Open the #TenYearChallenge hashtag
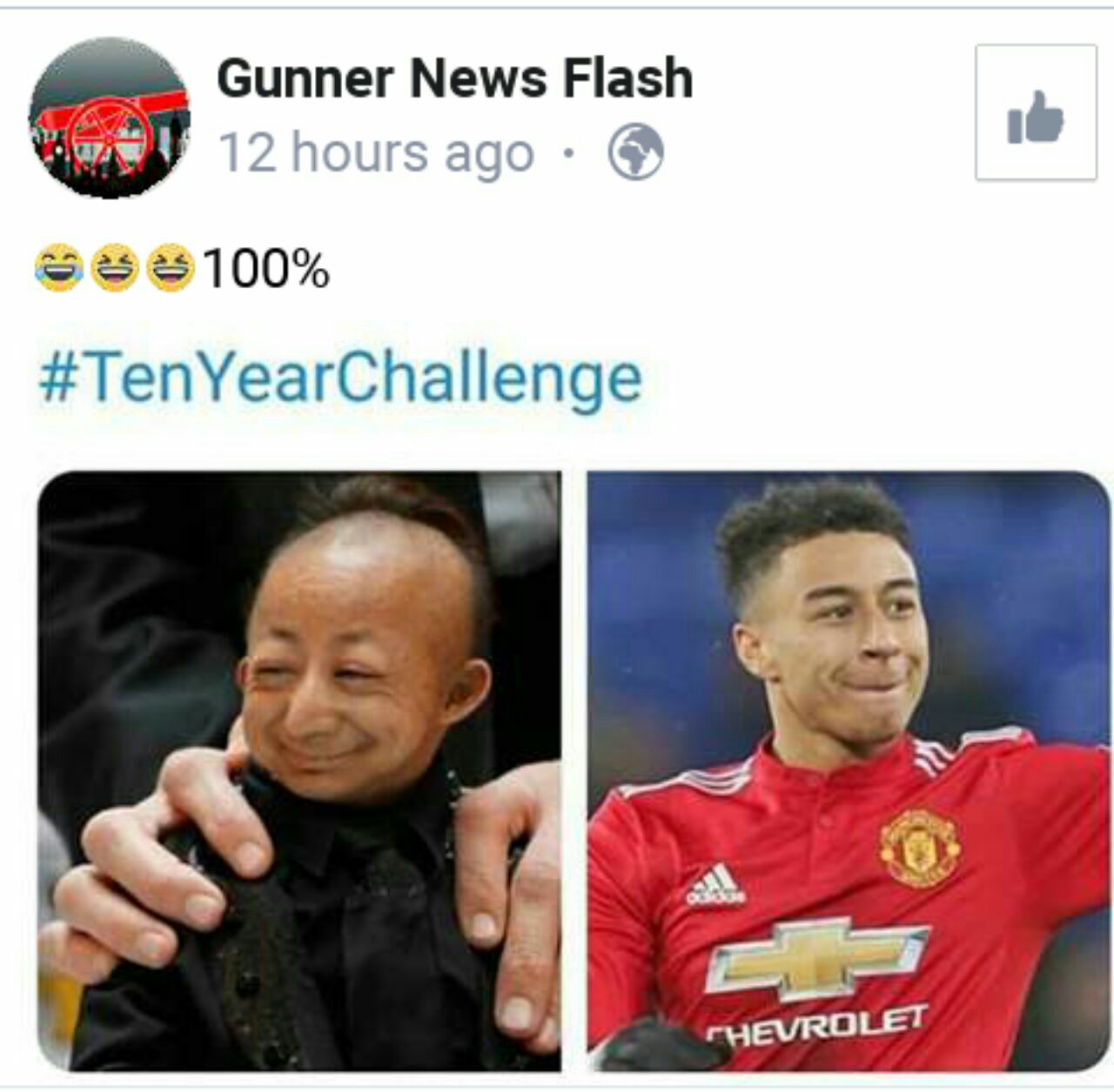 tap(340, 379)
